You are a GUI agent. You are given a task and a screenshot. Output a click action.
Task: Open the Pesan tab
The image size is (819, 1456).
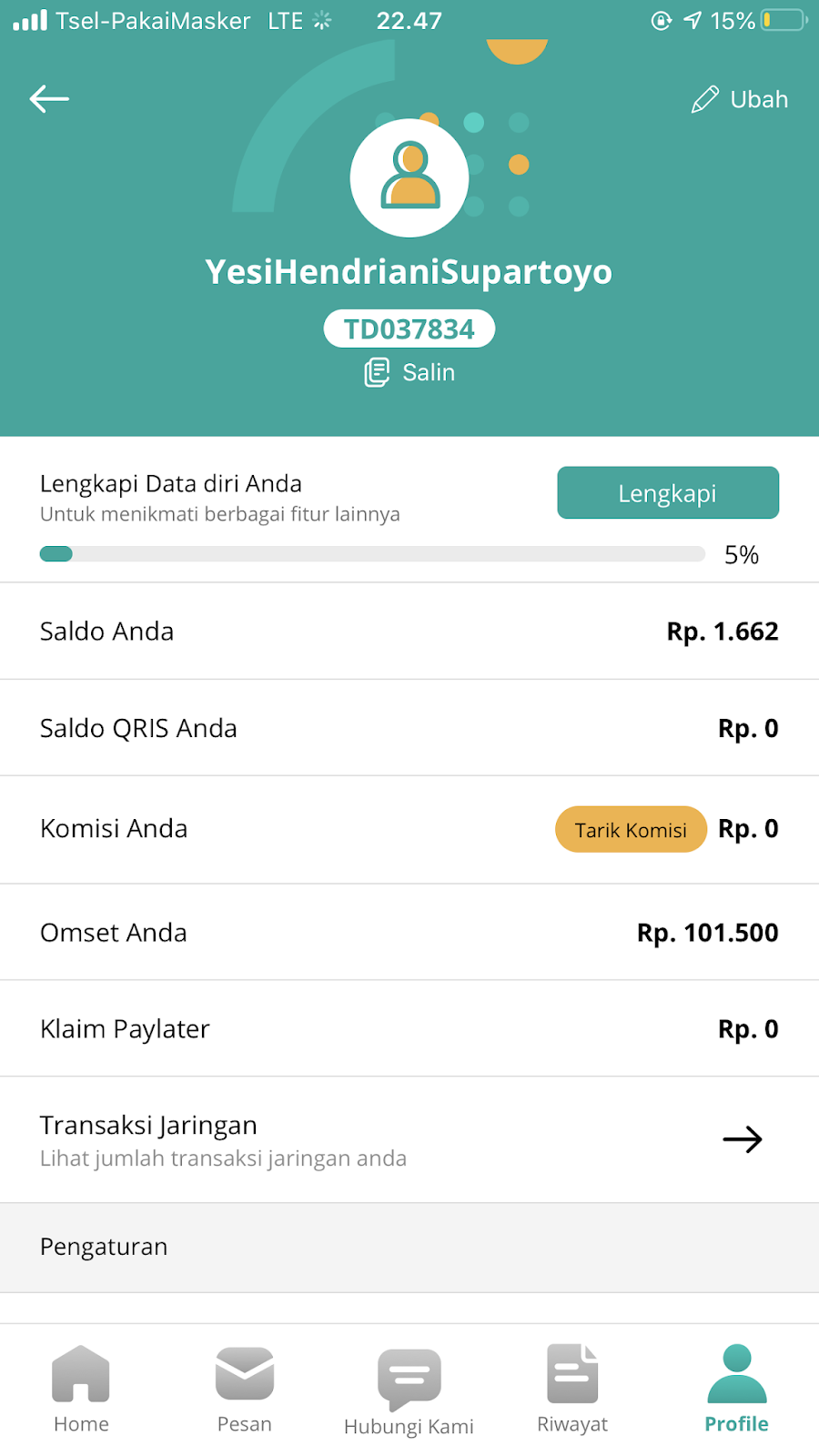(x=245, y=1390)
